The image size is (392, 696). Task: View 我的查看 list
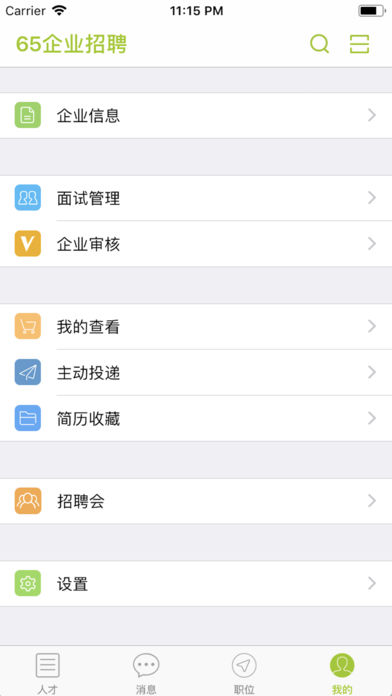pos(196,327)
